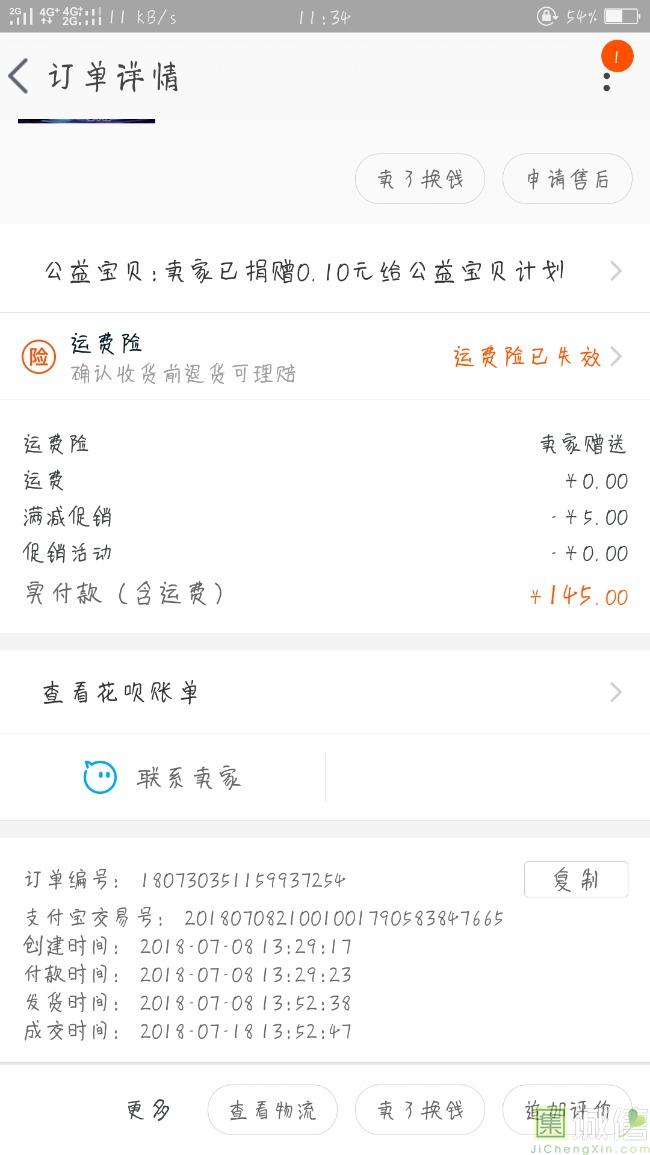
Task: Apply for after-sales service 申请售后
Action: coord(567,179)
